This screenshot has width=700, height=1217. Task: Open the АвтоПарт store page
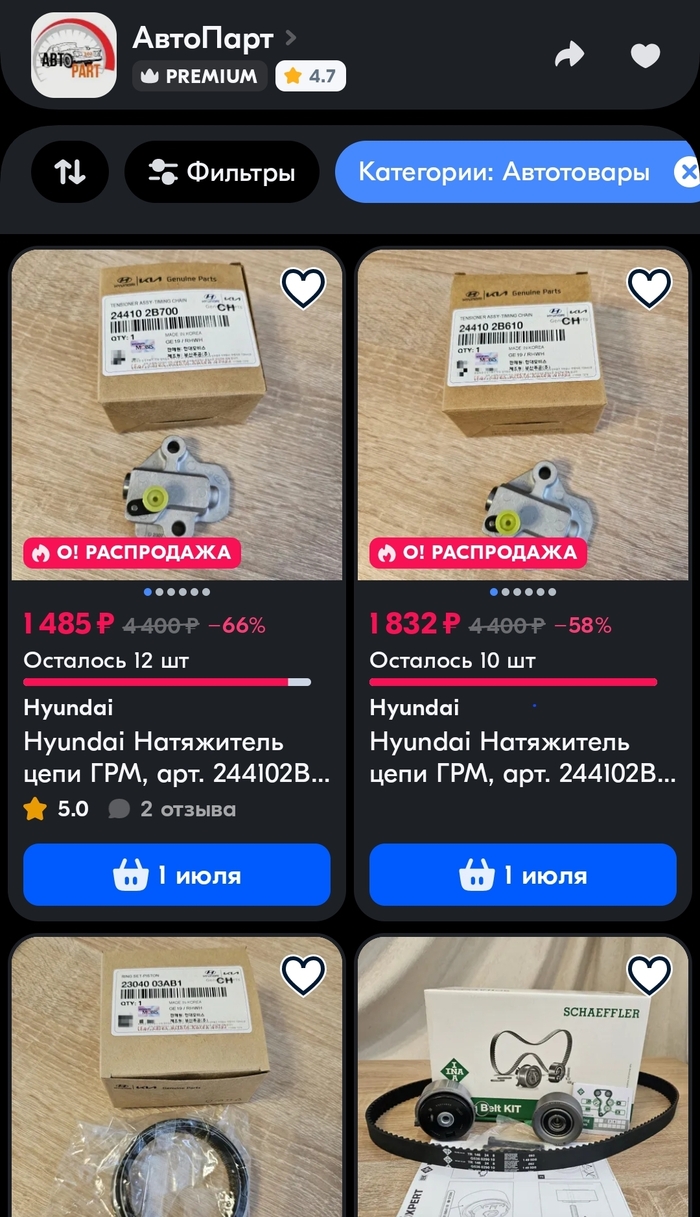click(202, 39)
